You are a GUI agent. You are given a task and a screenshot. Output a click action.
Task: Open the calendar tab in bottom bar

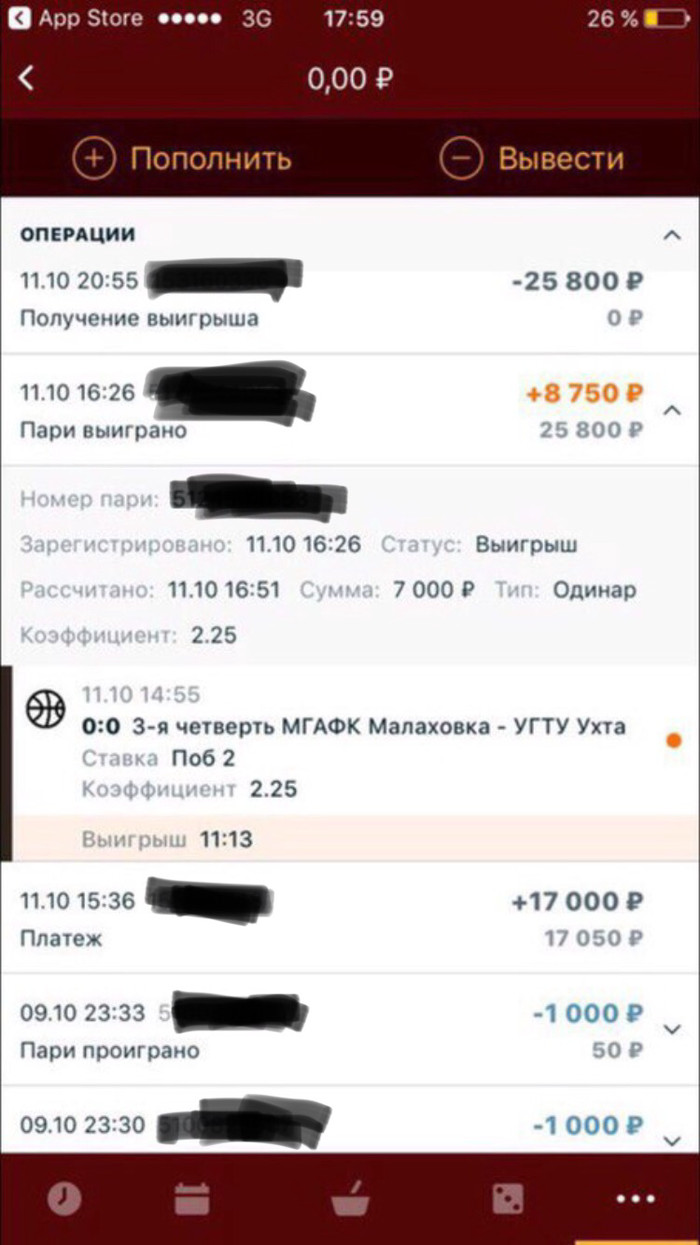190,1199
